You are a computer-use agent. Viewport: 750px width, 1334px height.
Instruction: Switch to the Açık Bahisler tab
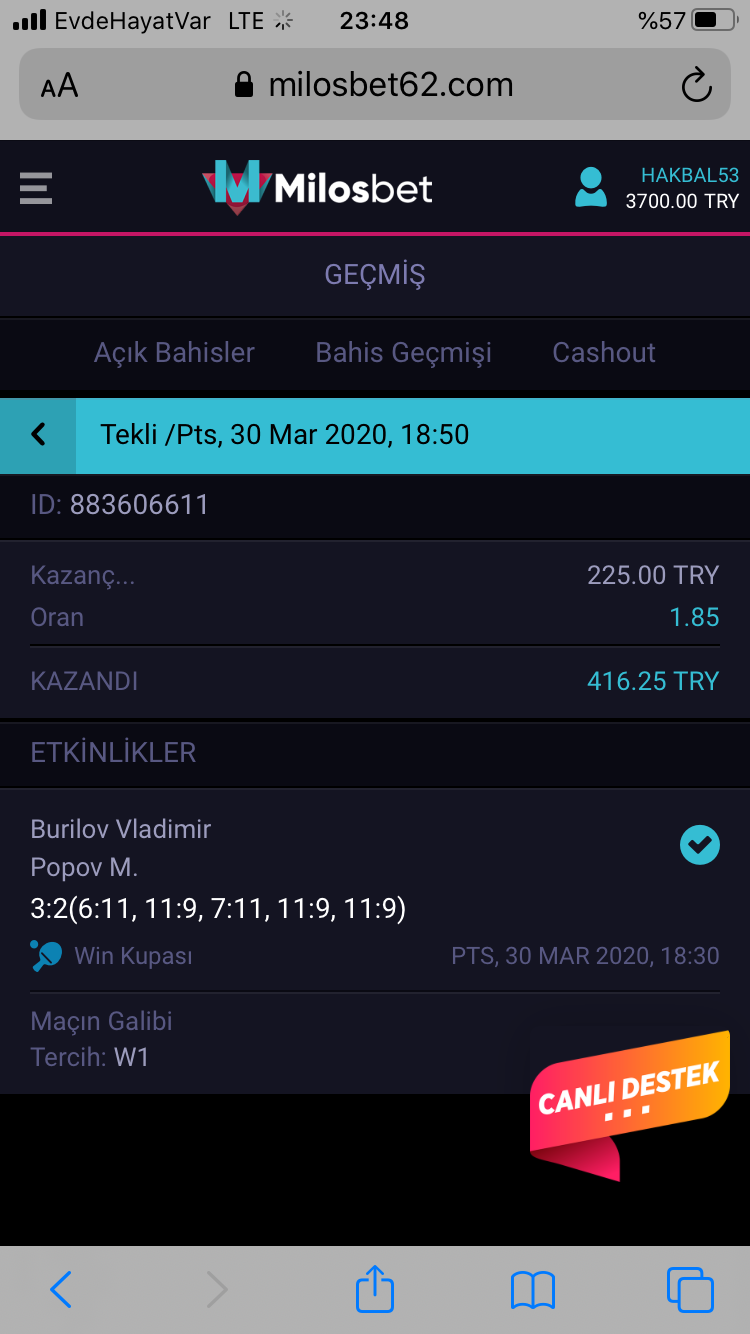[x=174, y=352]
